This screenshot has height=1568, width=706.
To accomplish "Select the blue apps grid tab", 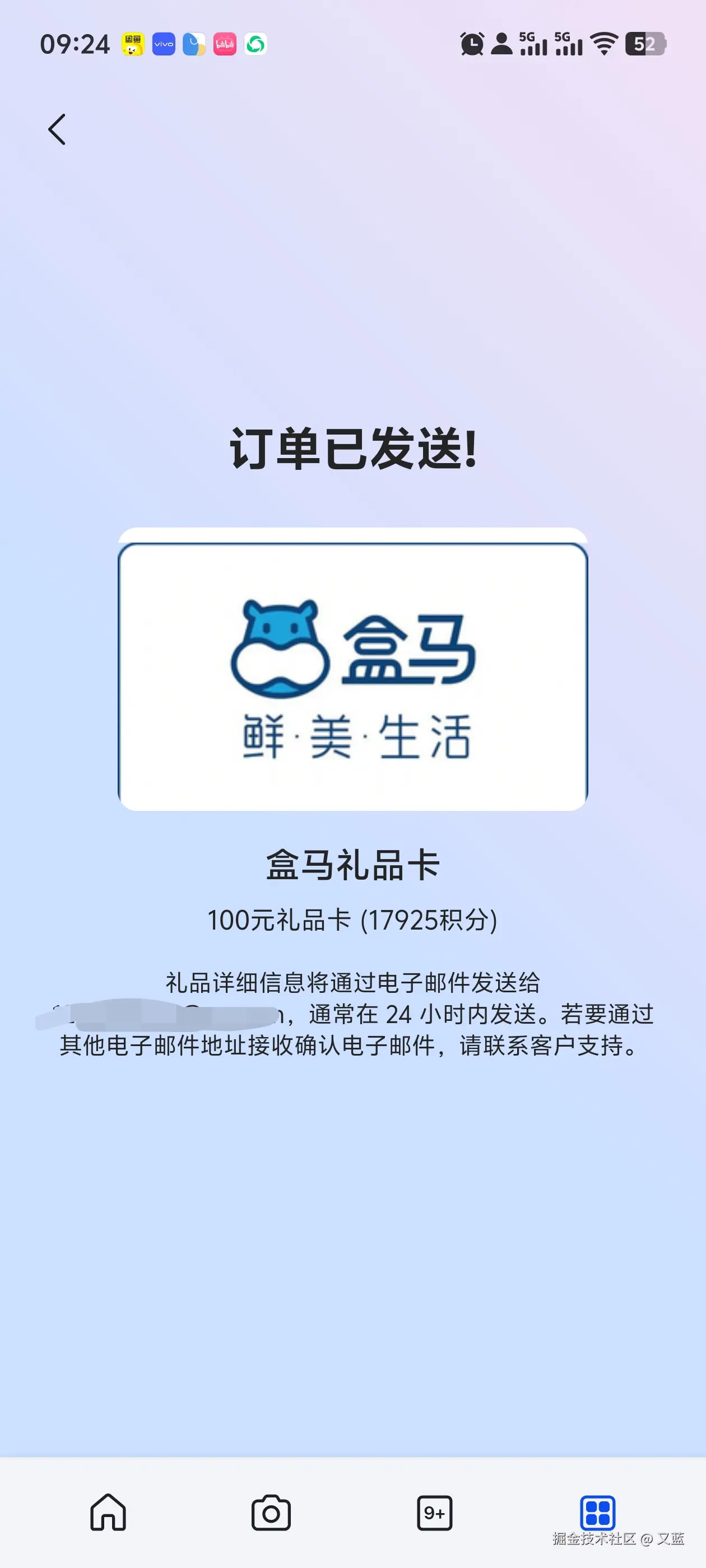I will [x=597, y=1512].
